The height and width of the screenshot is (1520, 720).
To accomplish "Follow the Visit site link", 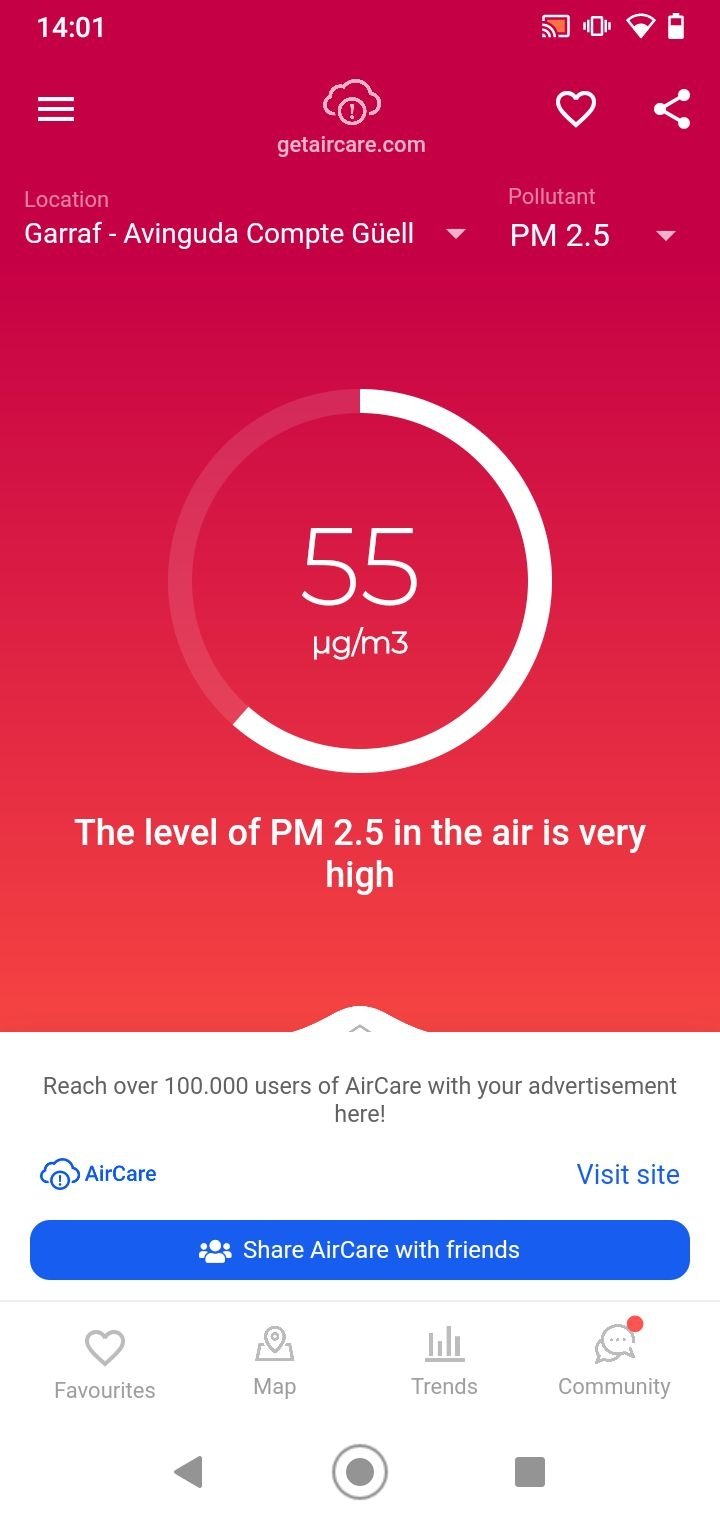I will coord(628,1174).
